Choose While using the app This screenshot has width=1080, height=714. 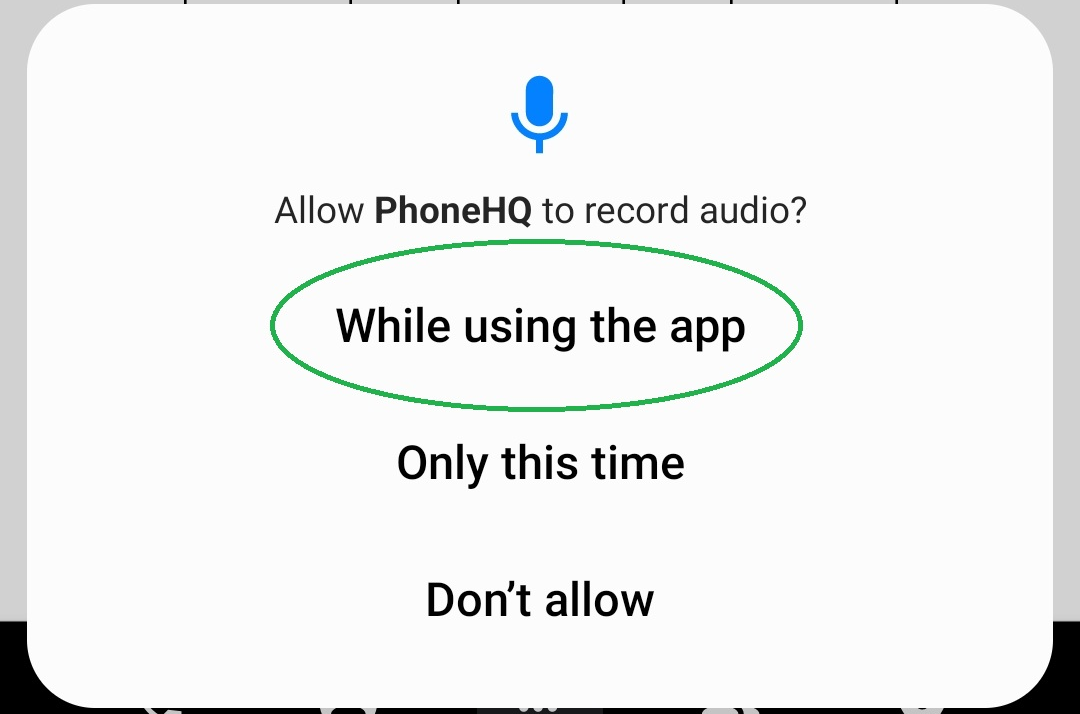point(540,327)
